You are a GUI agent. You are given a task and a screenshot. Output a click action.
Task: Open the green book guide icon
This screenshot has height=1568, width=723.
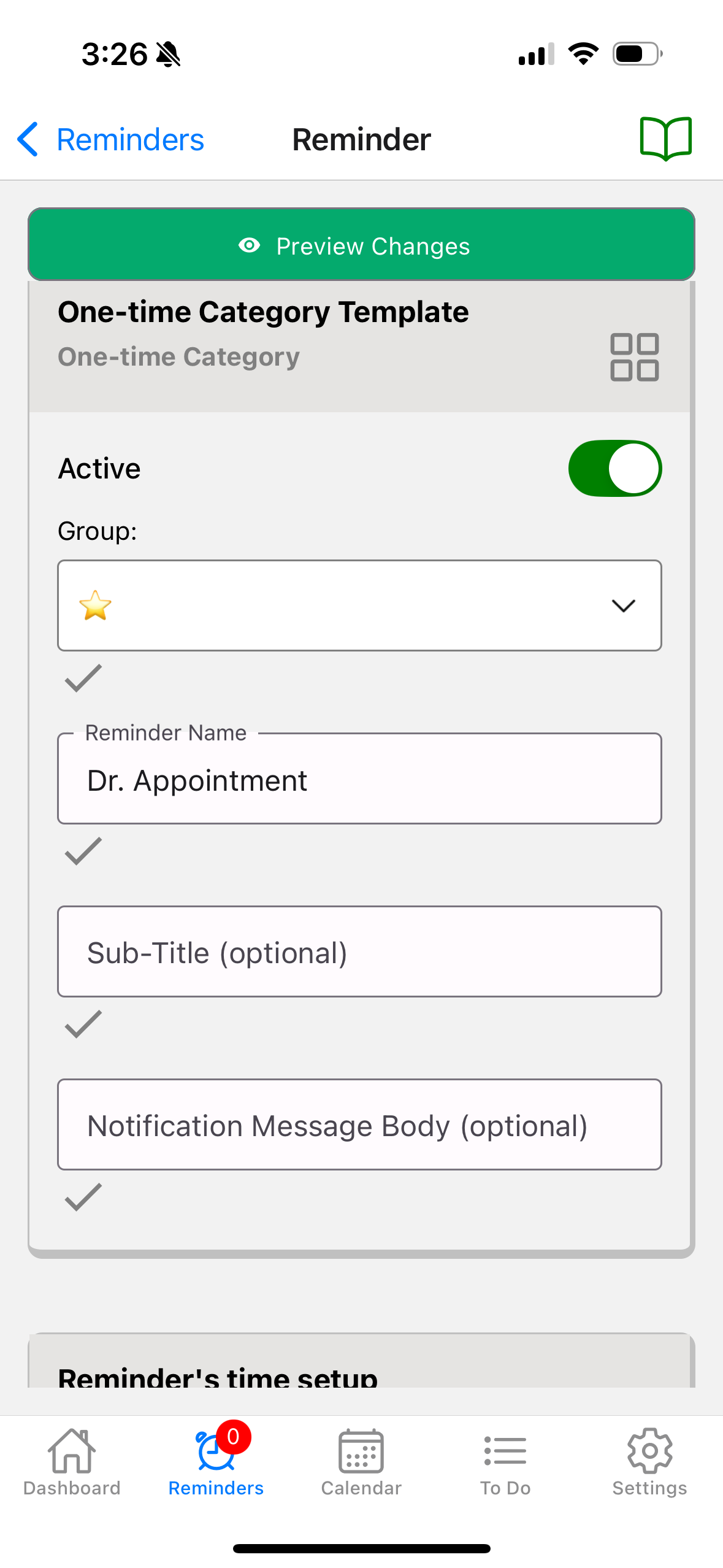pos(665,139)
